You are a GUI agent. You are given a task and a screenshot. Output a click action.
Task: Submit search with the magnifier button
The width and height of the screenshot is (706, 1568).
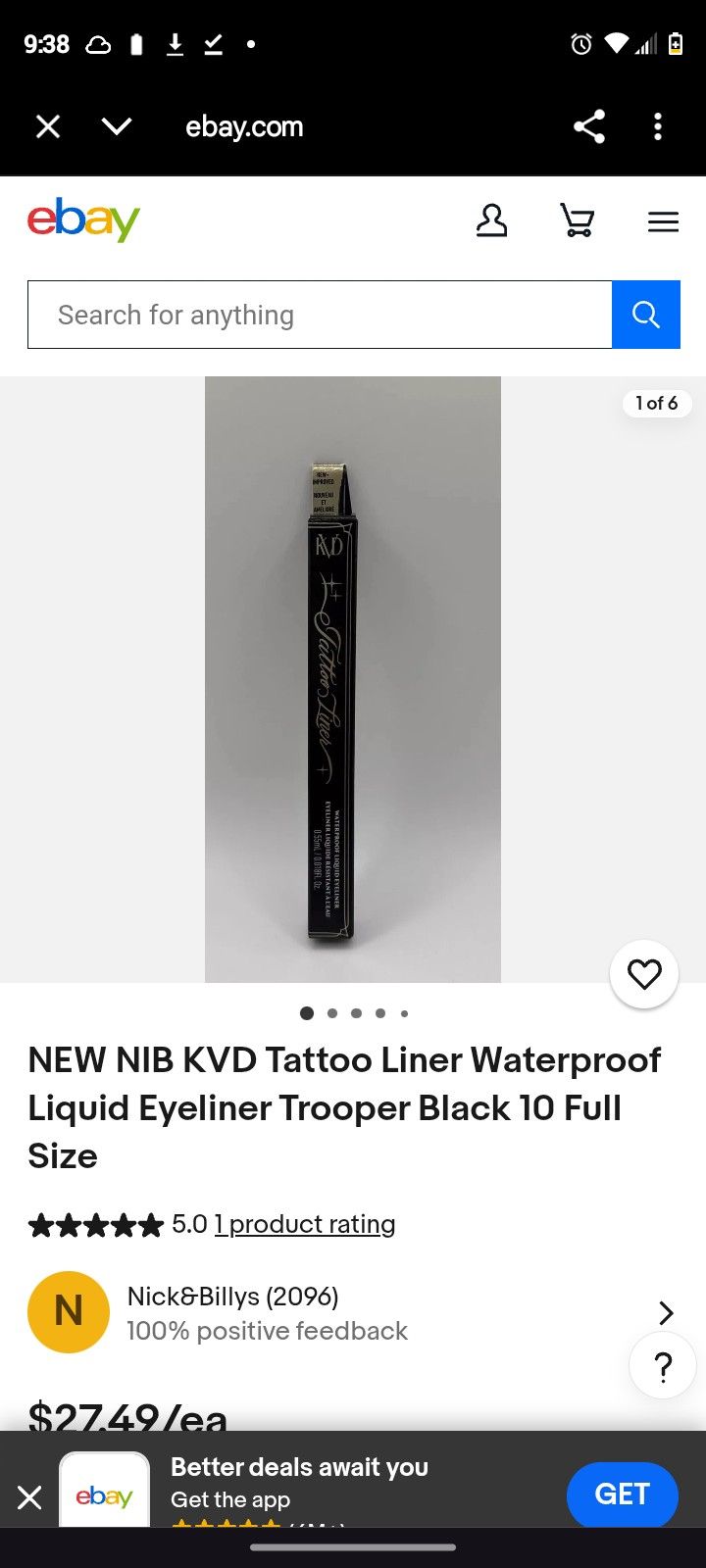point(645,315)
